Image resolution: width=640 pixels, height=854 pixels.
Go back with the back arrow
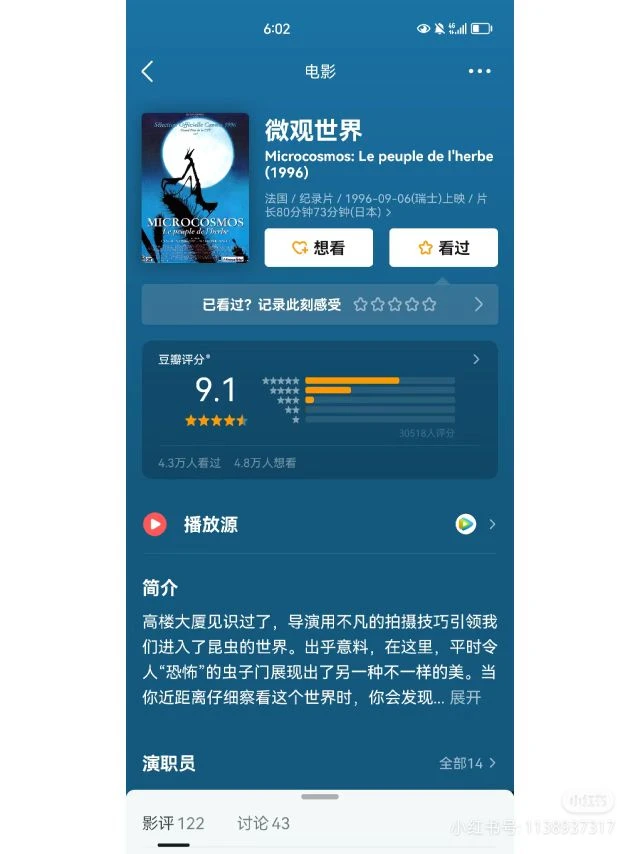[x=148, y=71]
